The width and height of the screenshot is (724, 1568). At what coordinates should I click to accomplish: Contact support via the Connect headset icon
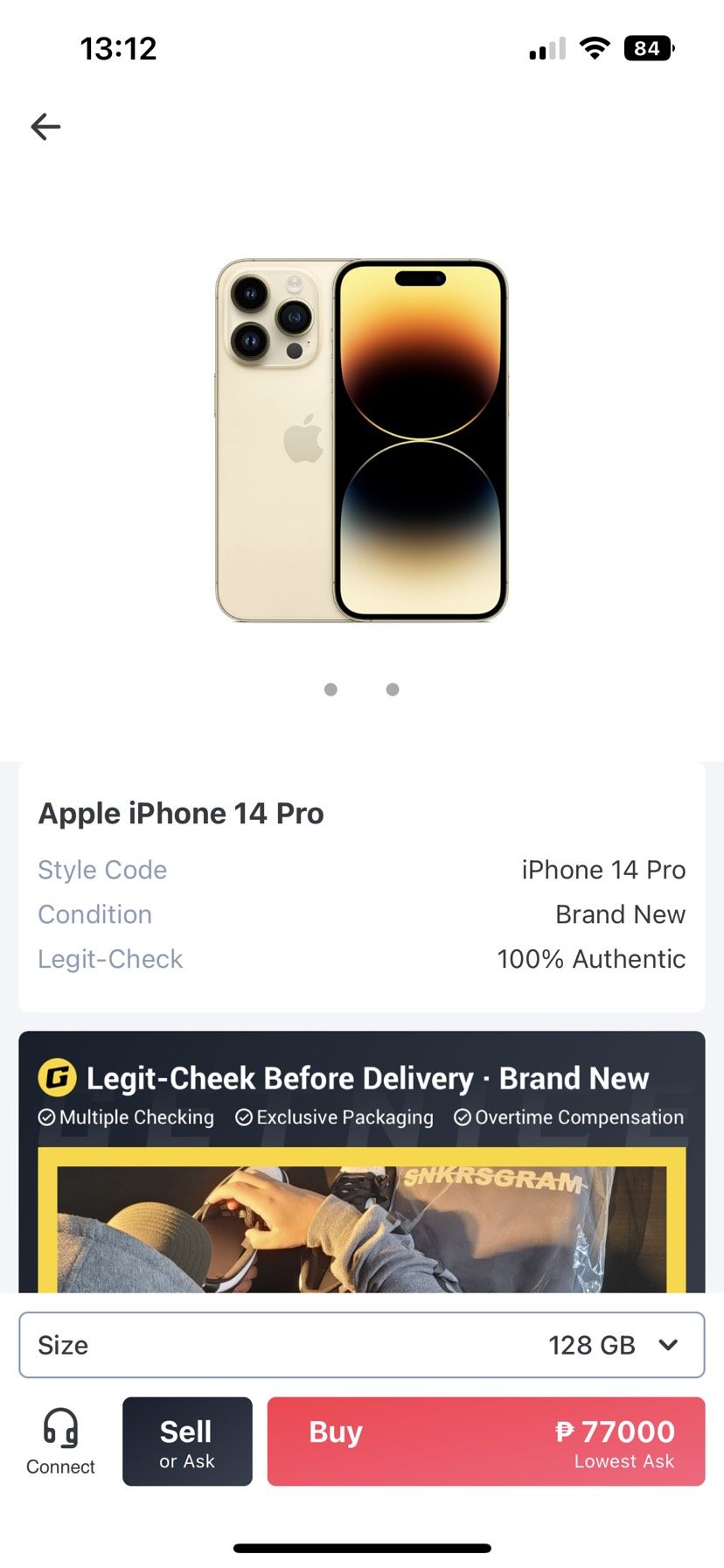(x=60, y=1441)
